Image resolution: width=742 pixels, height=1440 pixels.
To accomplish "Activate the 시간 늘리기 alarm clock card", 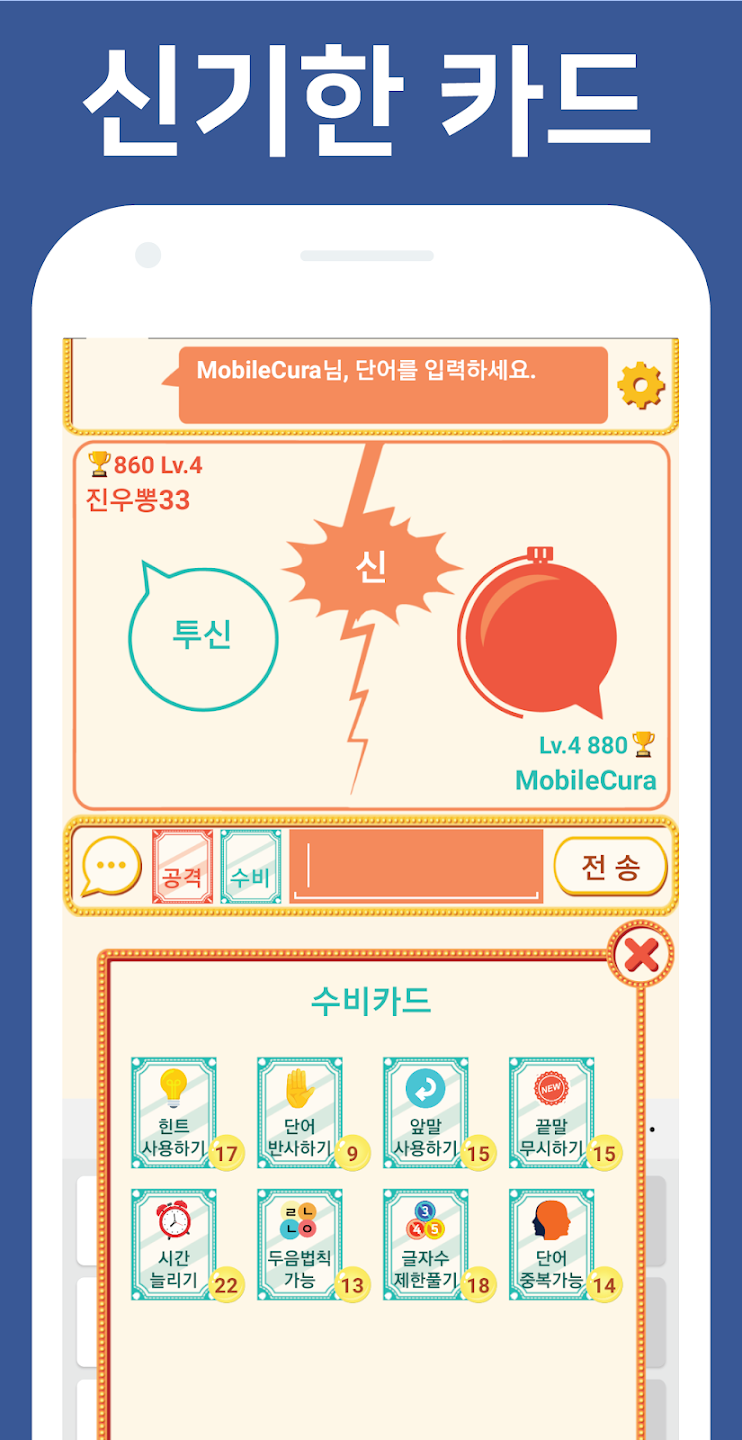I will [x=173, y=1243].
